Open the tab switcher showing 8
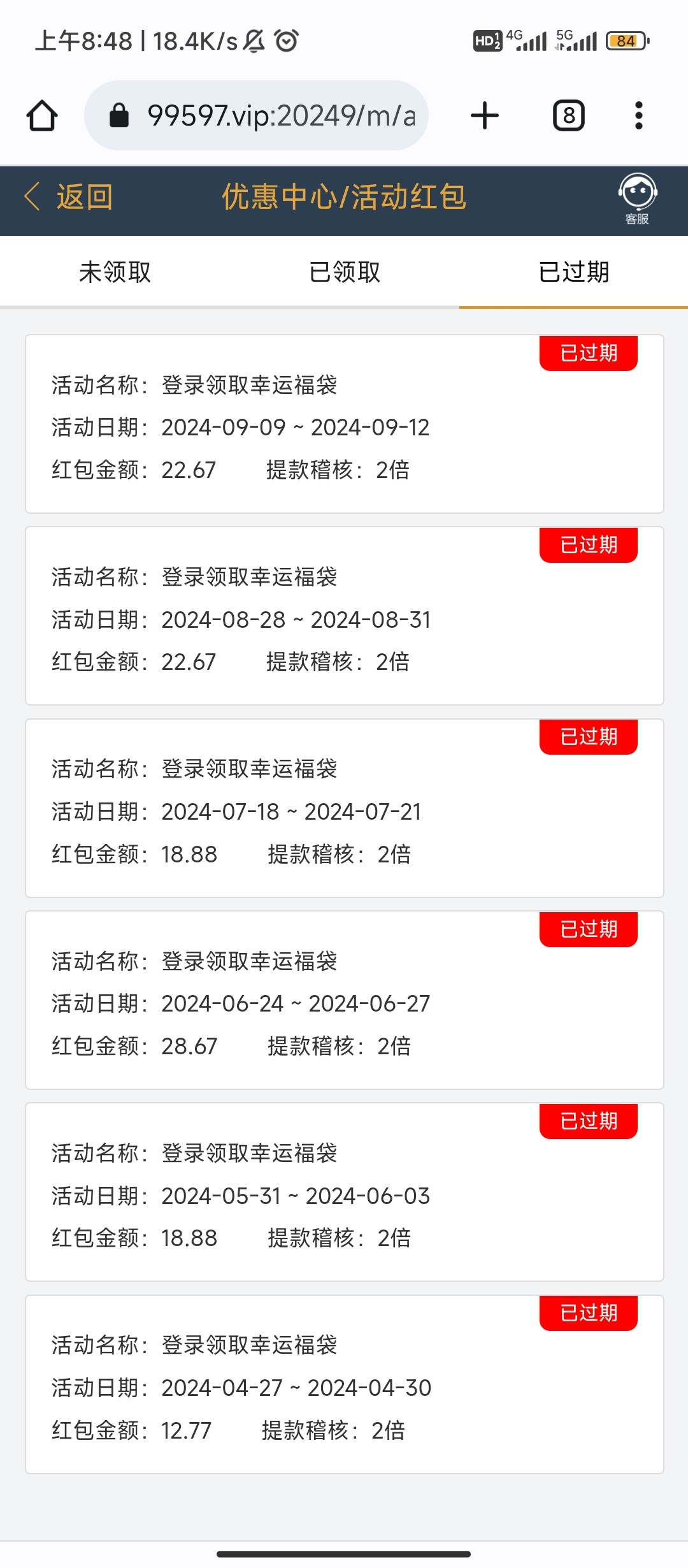 click(569, 115)
